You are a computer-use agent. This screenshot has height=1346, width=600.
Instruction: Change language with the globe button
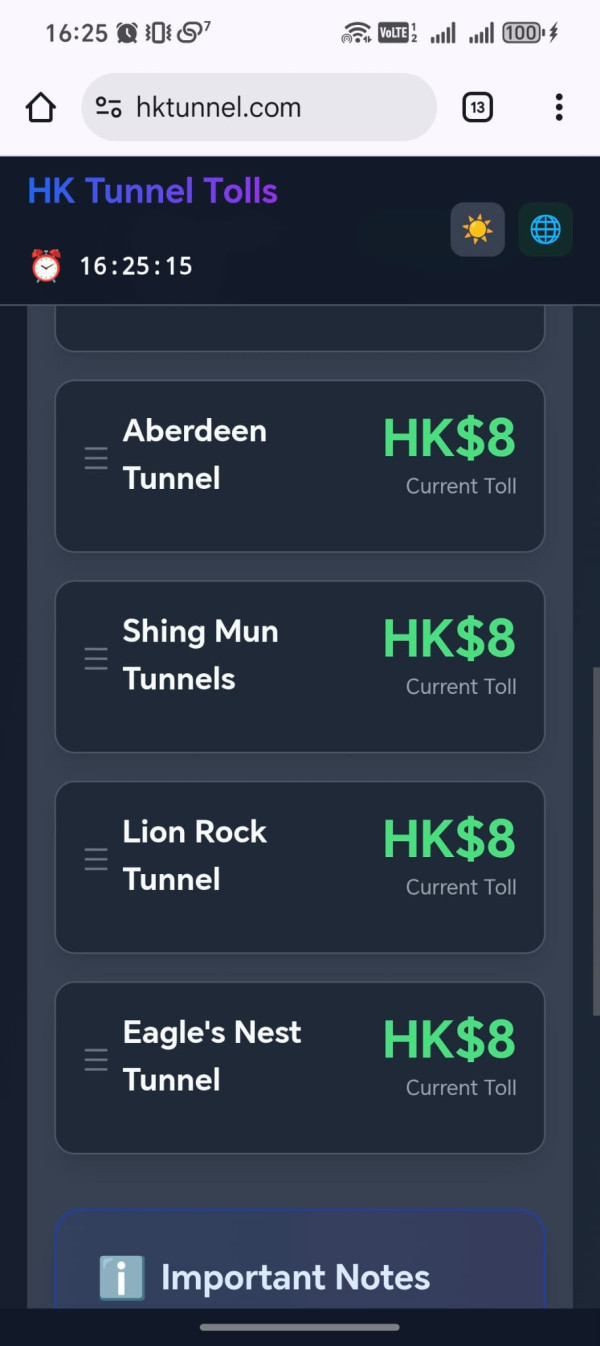545,230
